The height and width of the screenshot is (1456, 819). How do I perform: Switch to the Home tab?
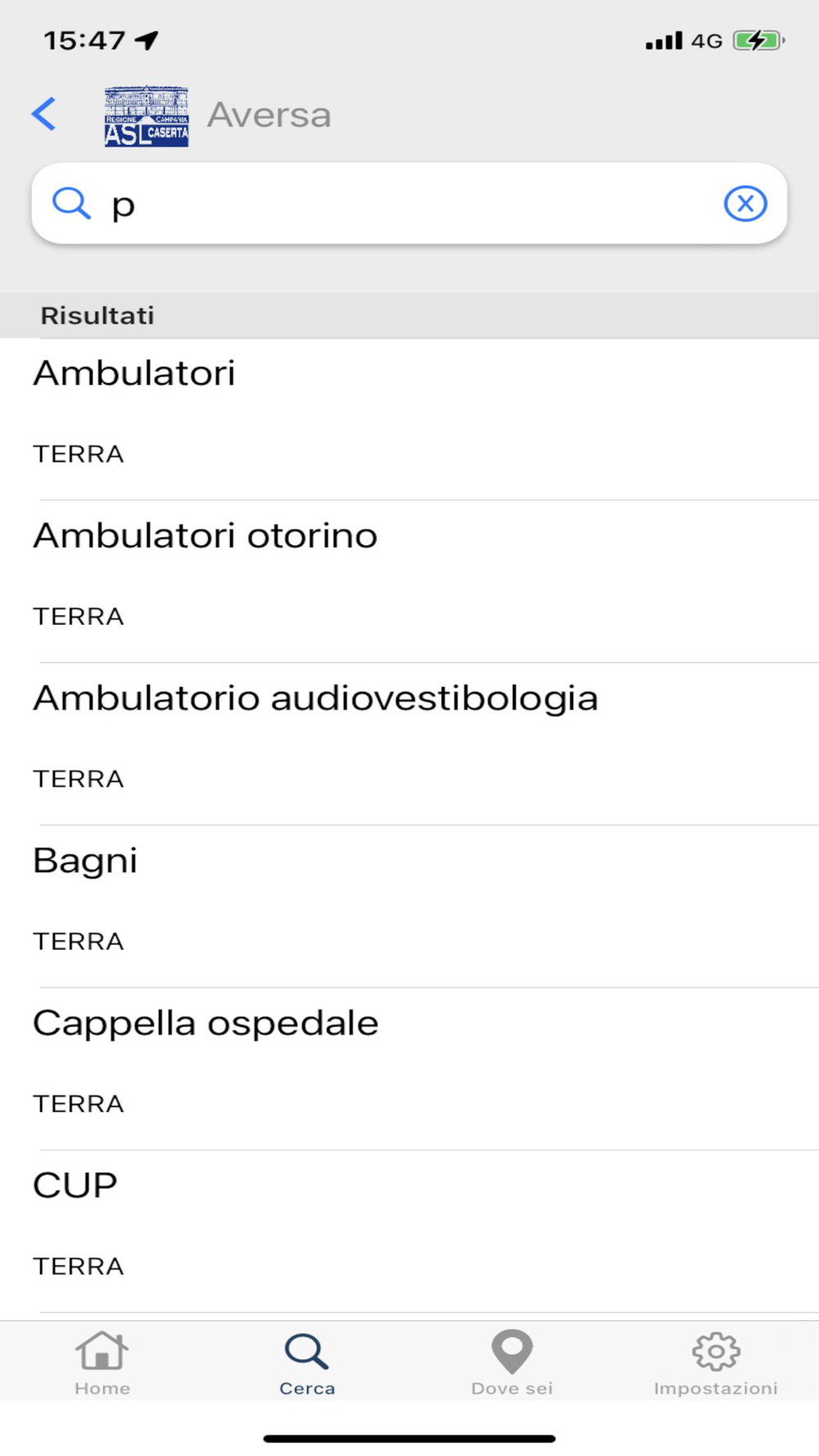[102, 1363]
